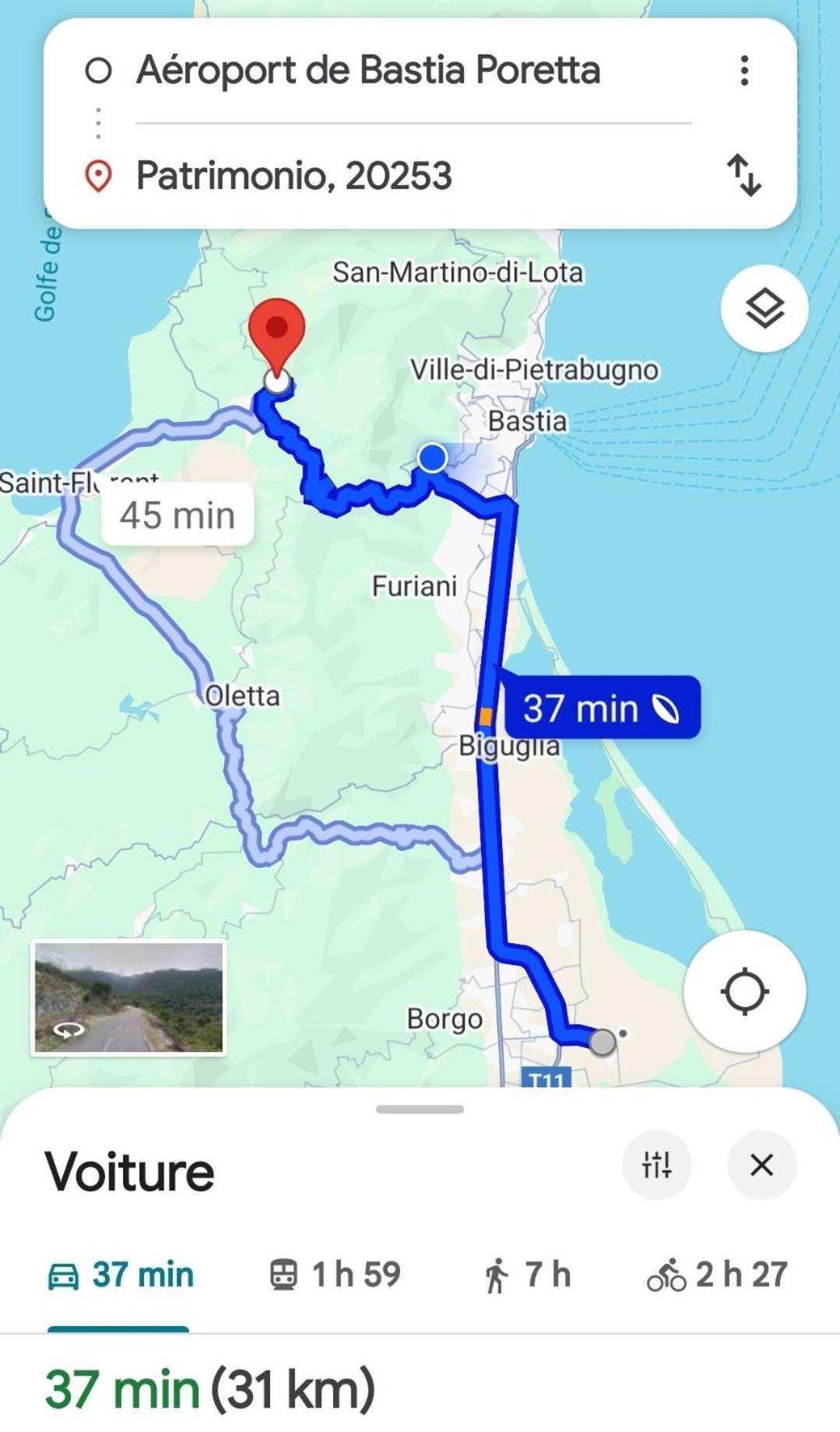The width and height of the screenshot is (840, 1432).
Task: Edit destination Patrimonio, 20253
Action: coord(294,176)
